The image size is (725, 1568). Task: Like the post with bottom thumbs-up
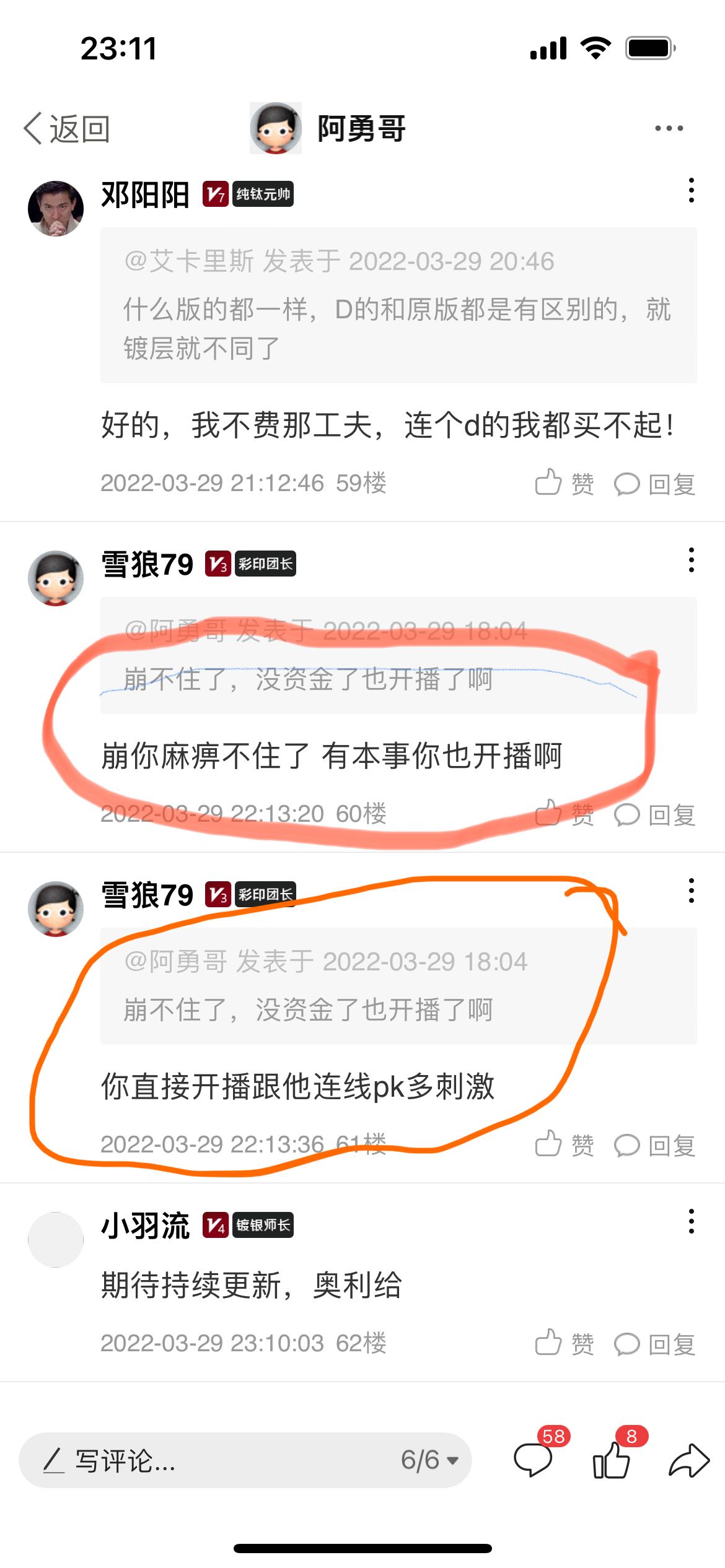[x=612, y=1460]
